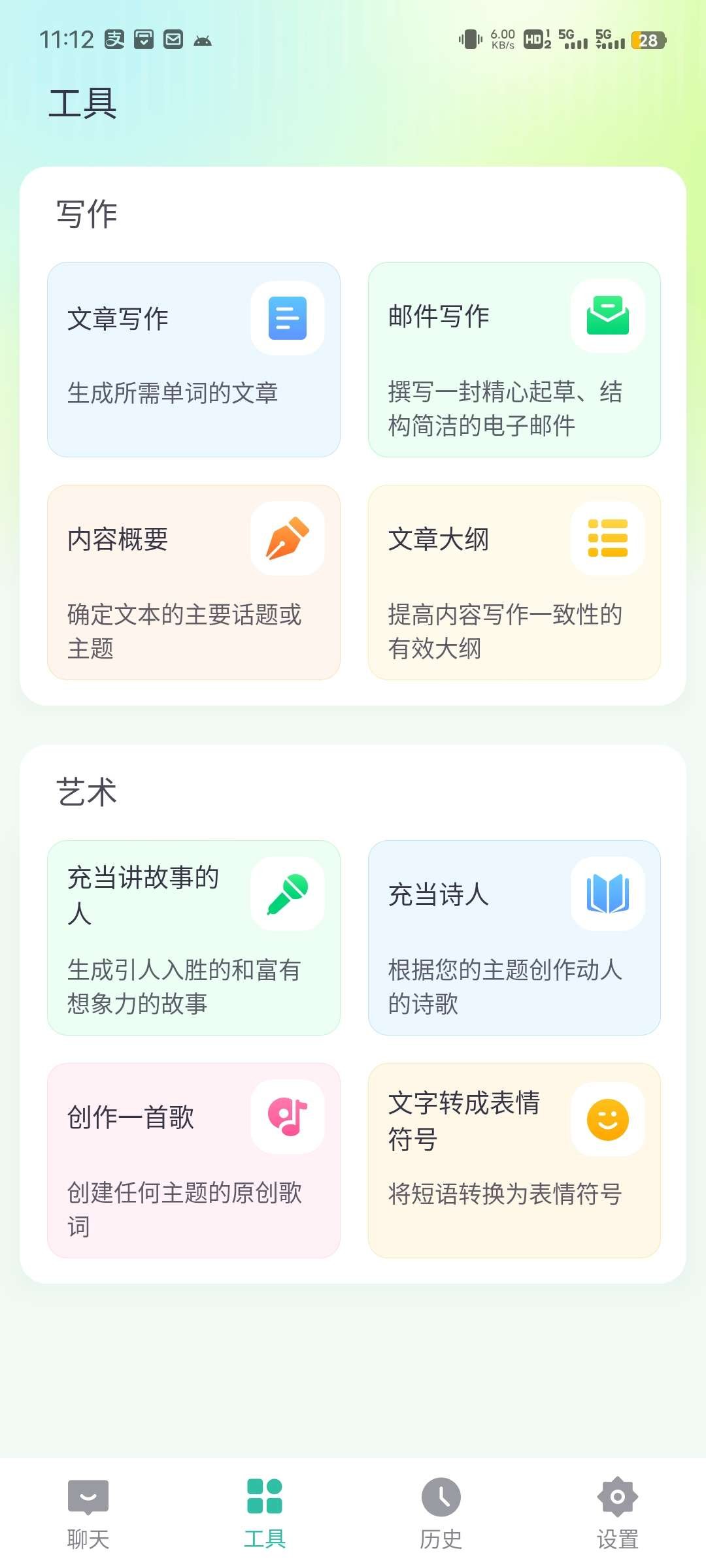
Task: Switch to the 聊天 tab
Action: coord(87,1516)
